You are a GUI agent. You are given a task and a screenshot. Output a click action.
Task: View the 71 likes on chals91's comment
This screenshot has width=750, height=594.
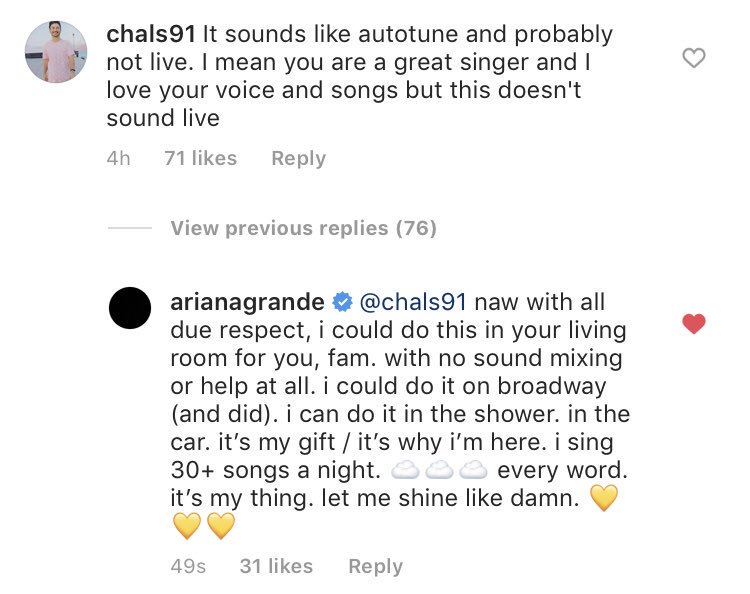coord(200,158)
